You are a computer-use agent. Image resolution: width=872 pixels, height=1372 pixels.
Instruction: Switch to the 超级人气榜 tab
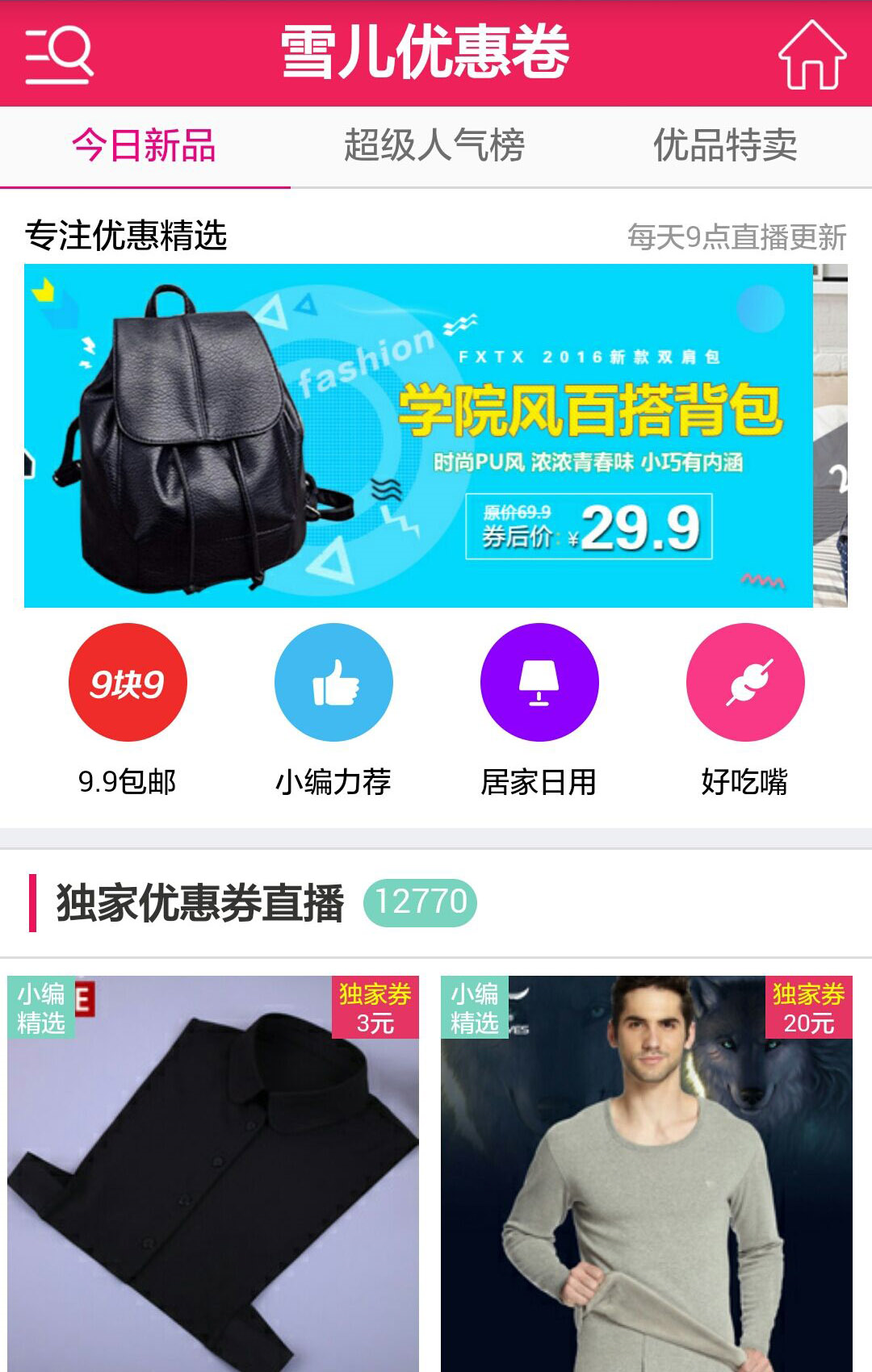coord(434,145)
